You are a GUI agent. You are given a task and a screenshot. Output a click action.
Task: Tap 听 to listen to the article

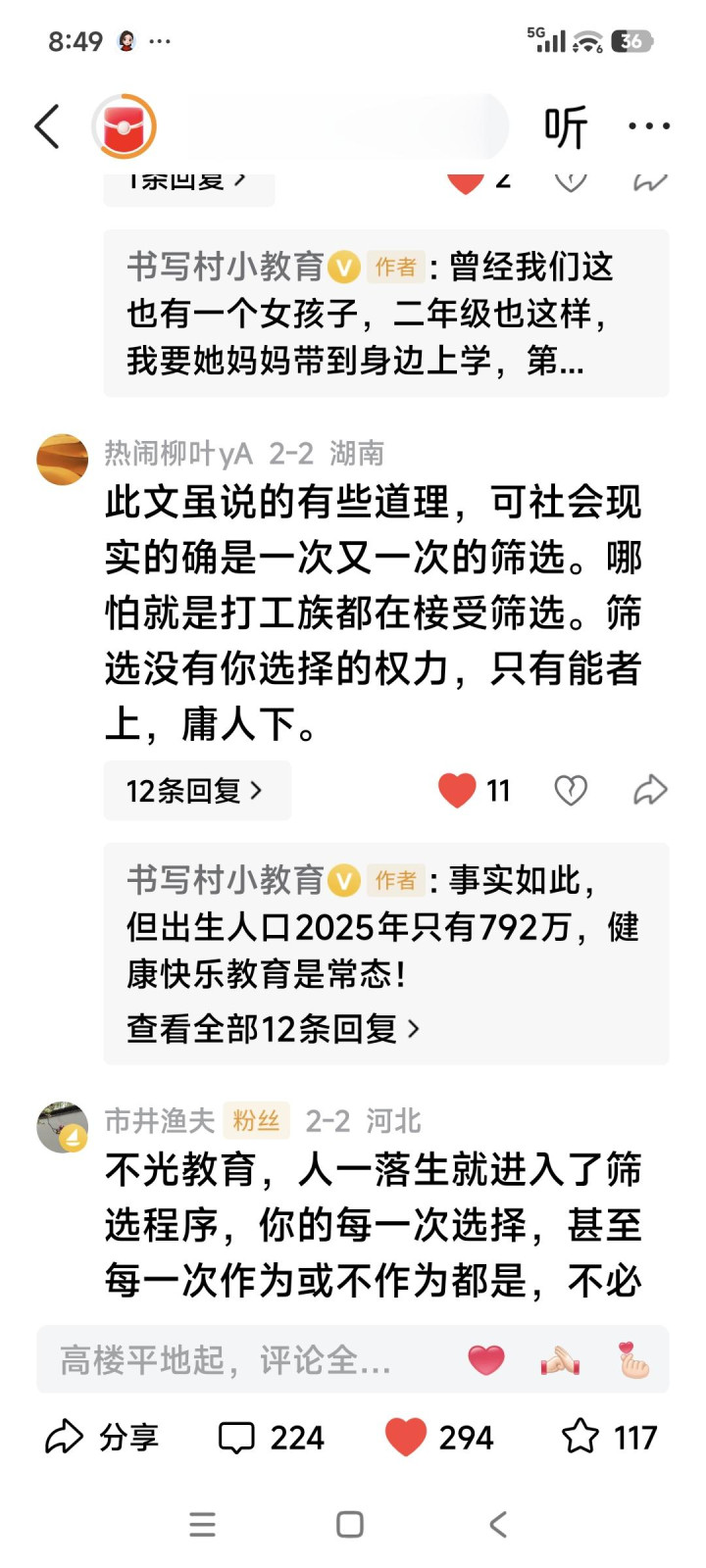(566, 126)
